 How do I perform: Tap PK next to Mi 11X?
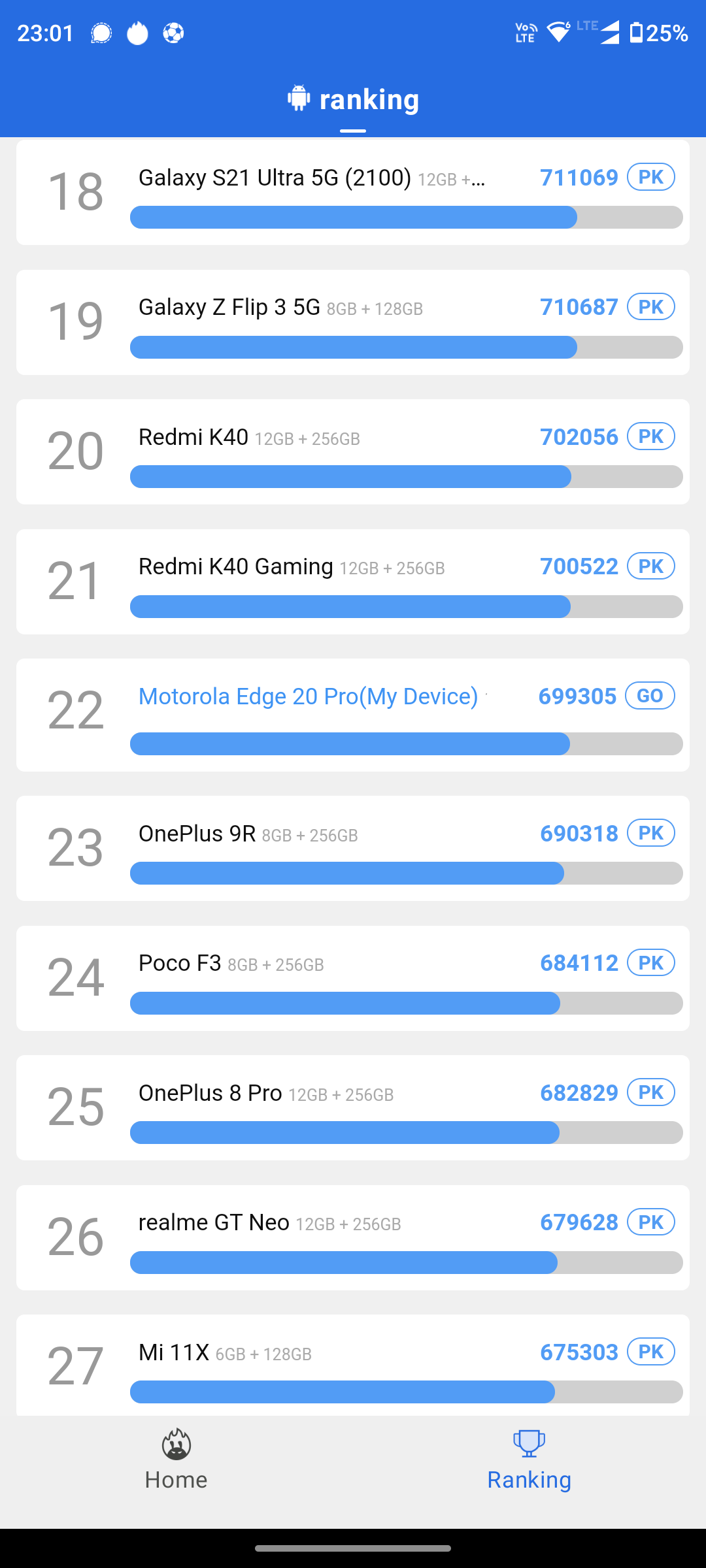650,1352
